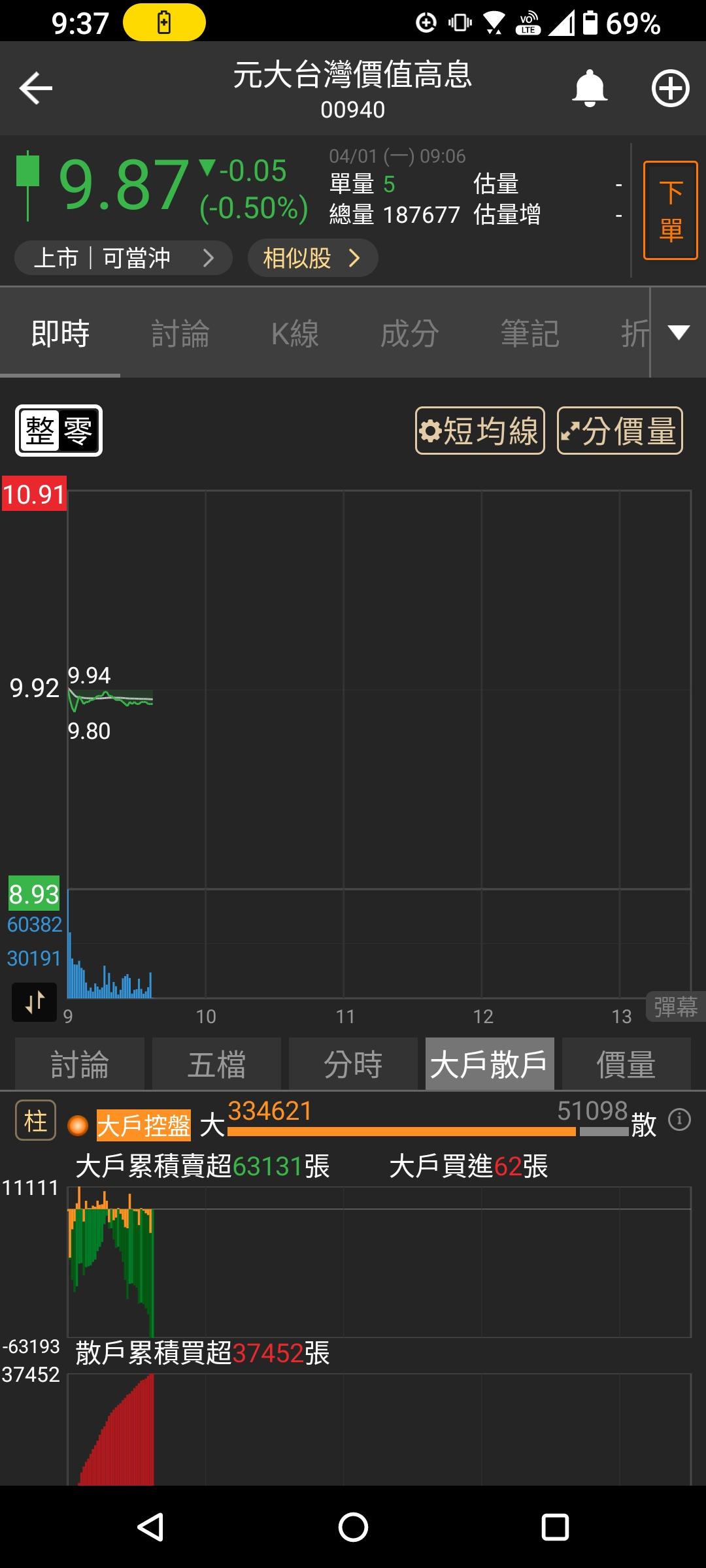Open 短均線 settings
Viewport: 706px width, 1568px height.
pyautogui.click(x=480, y=431)
